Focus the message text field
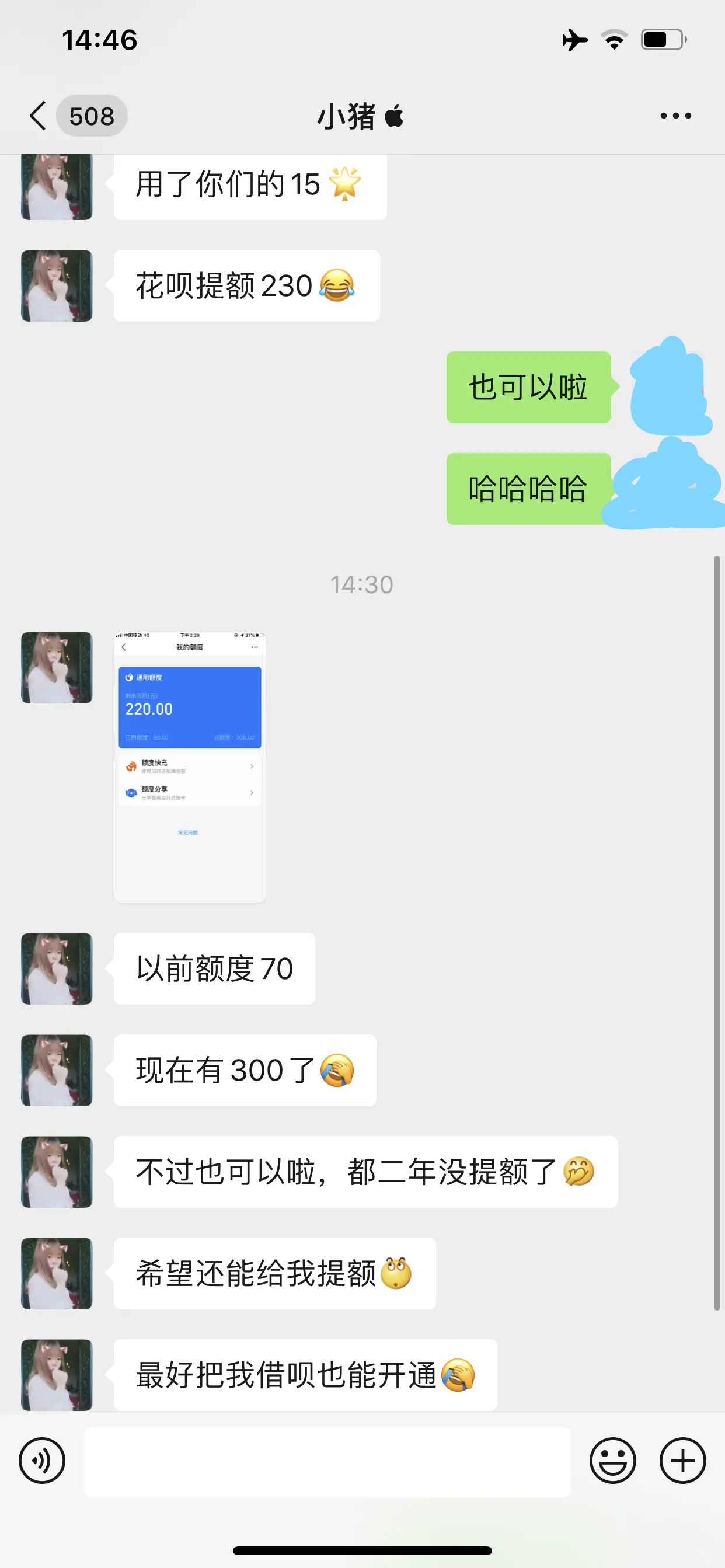Viewport: 725px width, 1568px height. [327, 1462]
